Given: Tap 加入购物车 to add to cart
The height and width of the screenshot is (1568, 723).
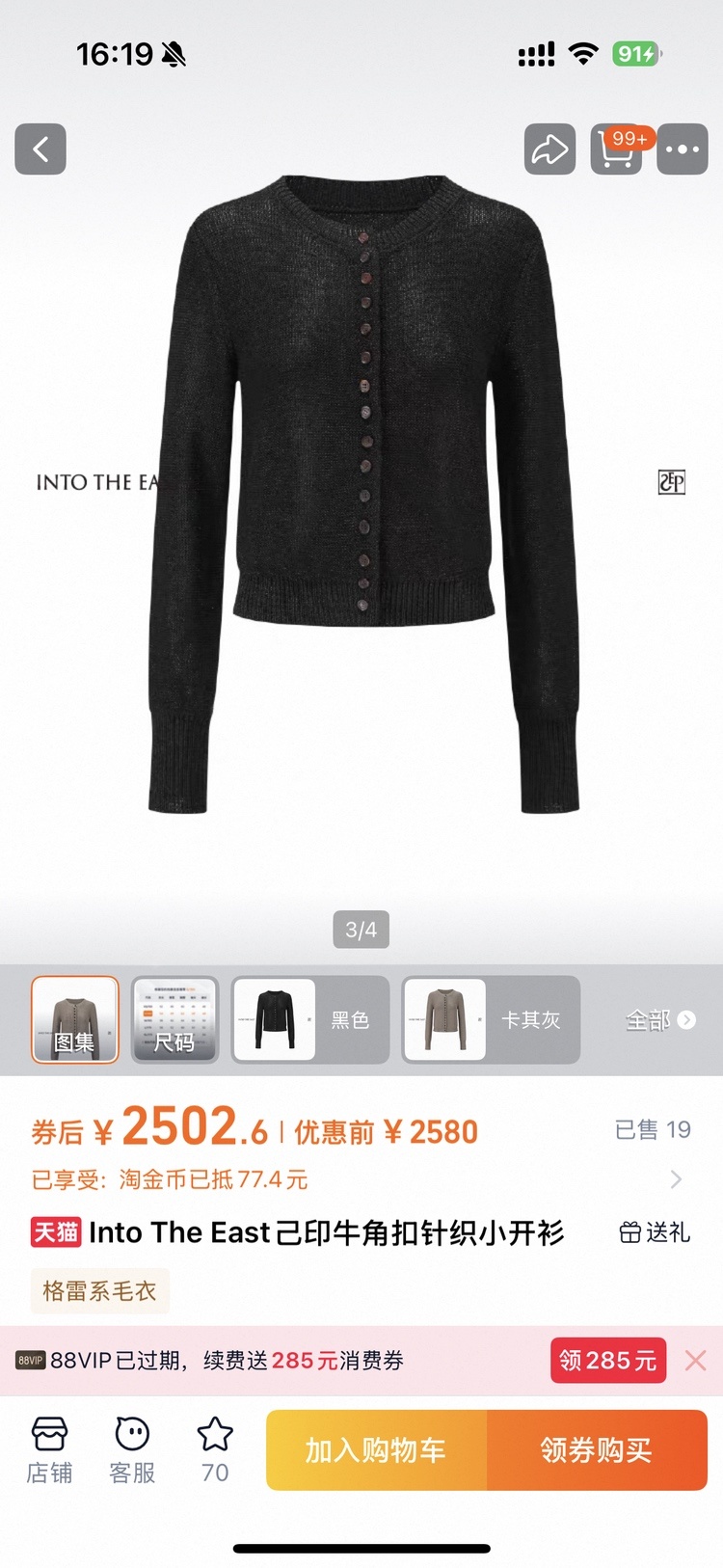Looking at the screenshot, I should coord(376,1449).
